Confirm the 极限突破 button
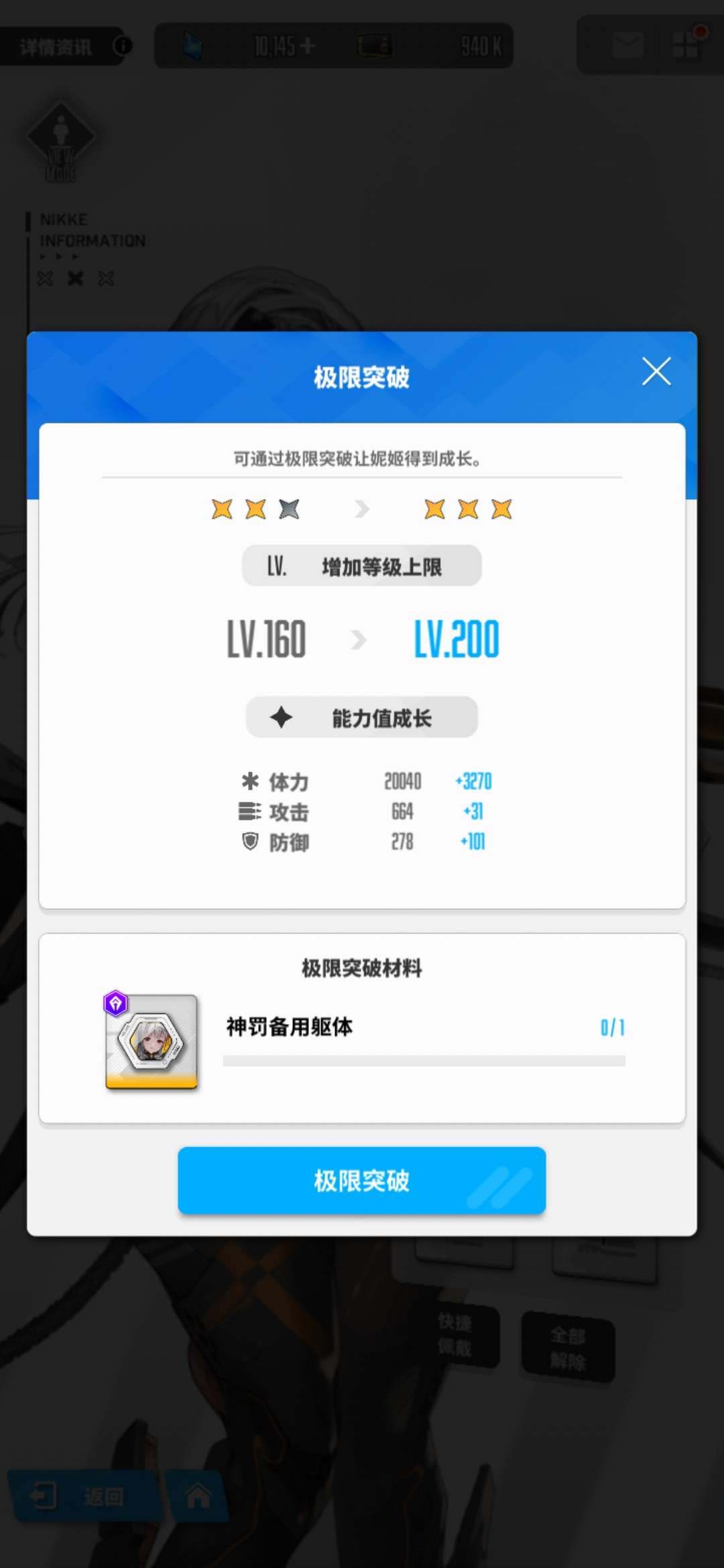 pos(361,1180)
